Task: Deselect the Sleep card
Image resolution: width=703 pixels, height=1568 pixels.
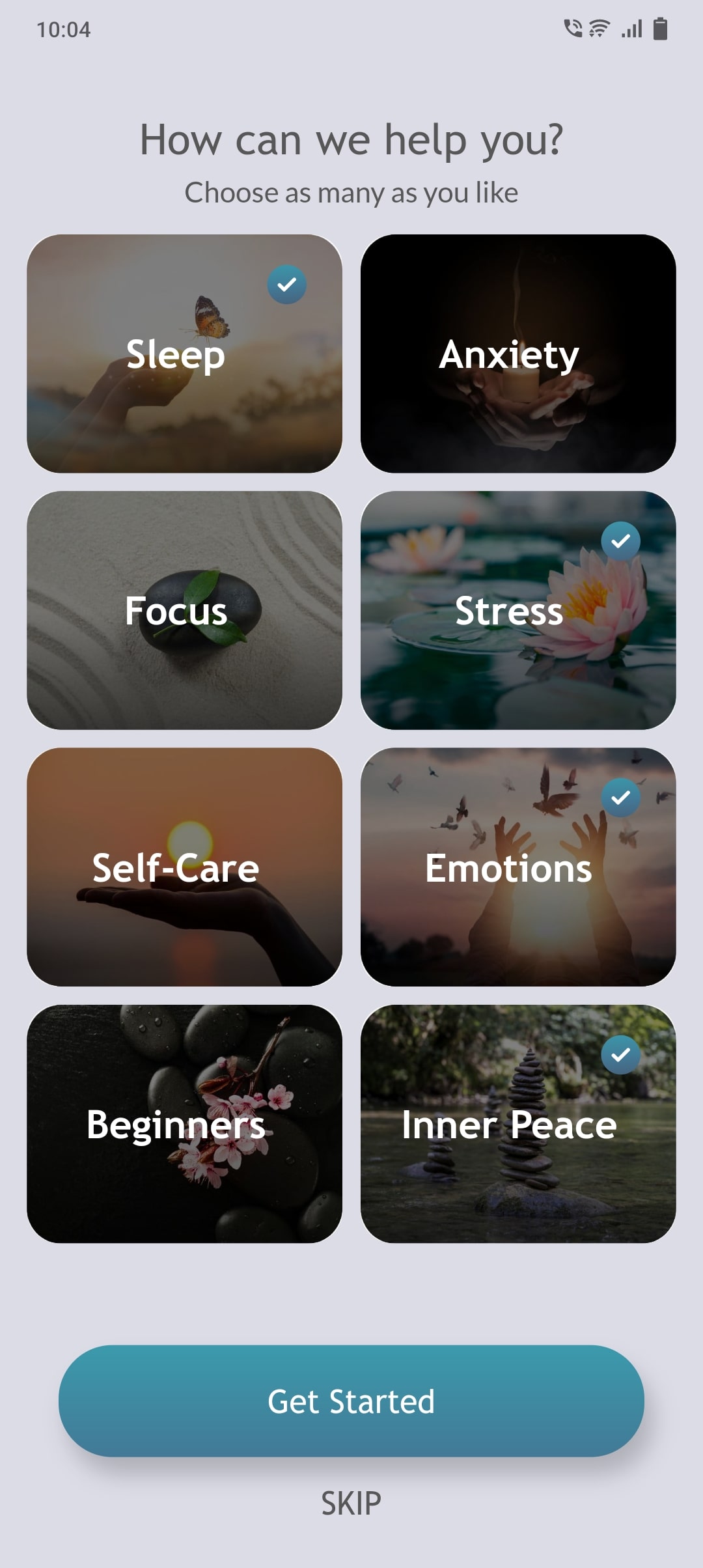Action: 184,354
